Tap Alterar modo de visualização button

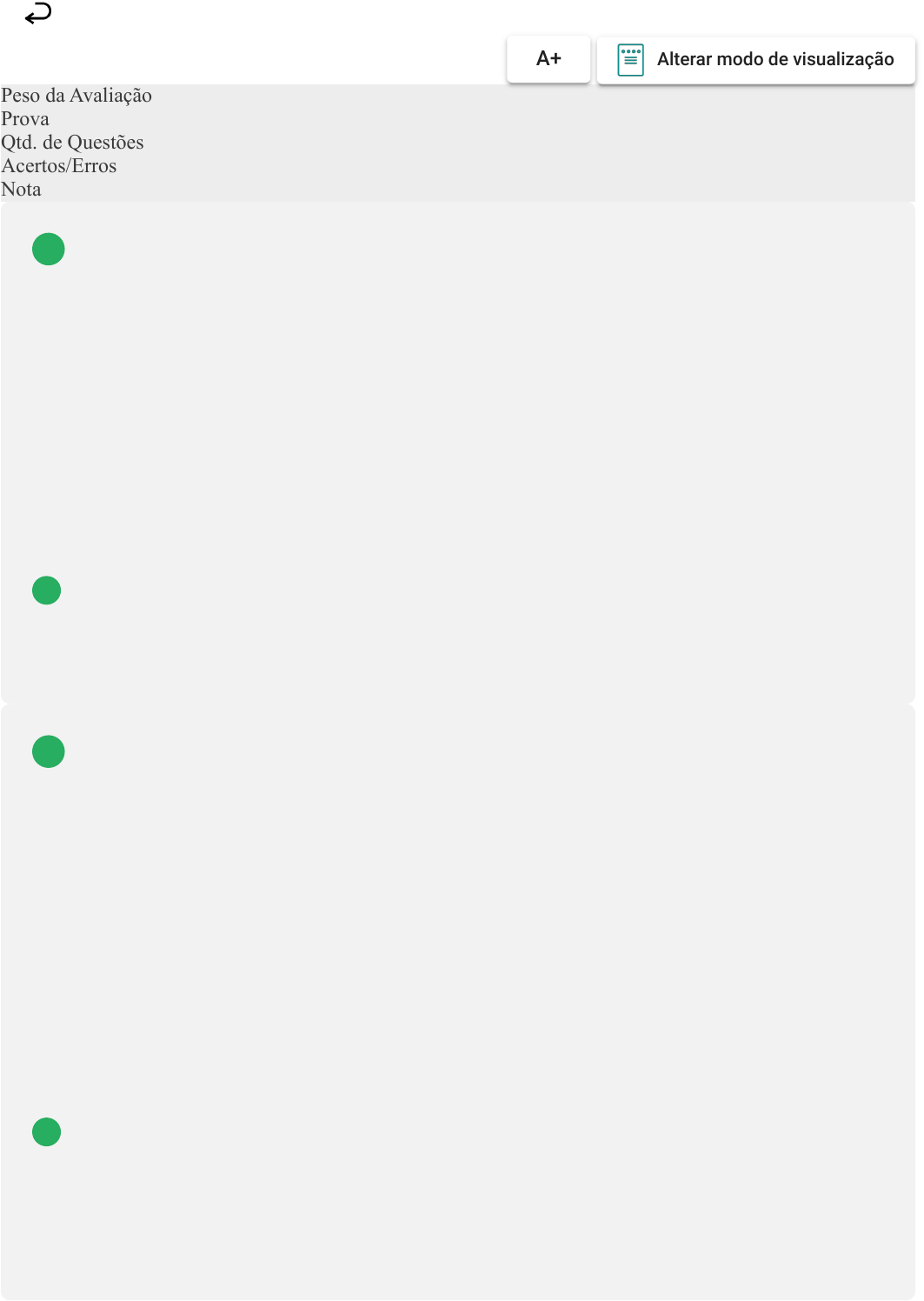[x=755, y=60]
